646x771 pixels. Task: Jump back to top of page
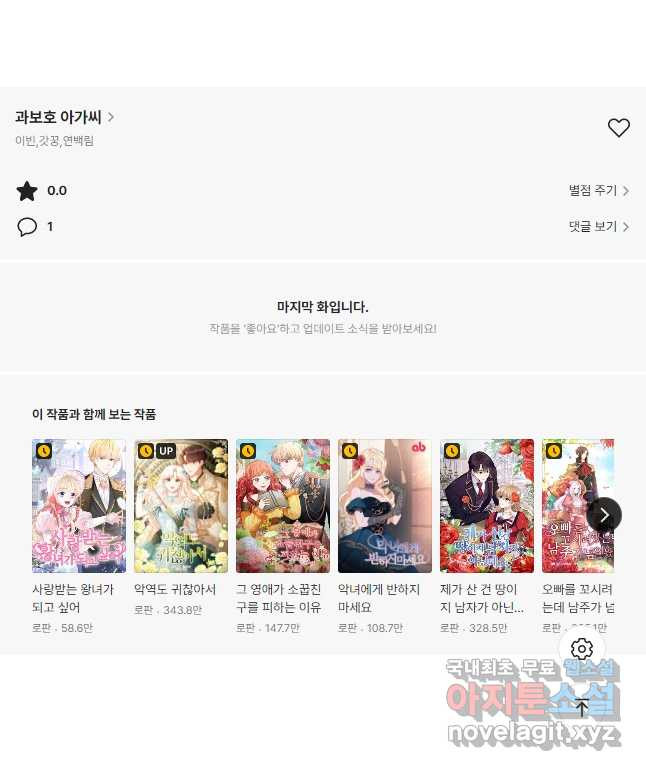[582, 707]
